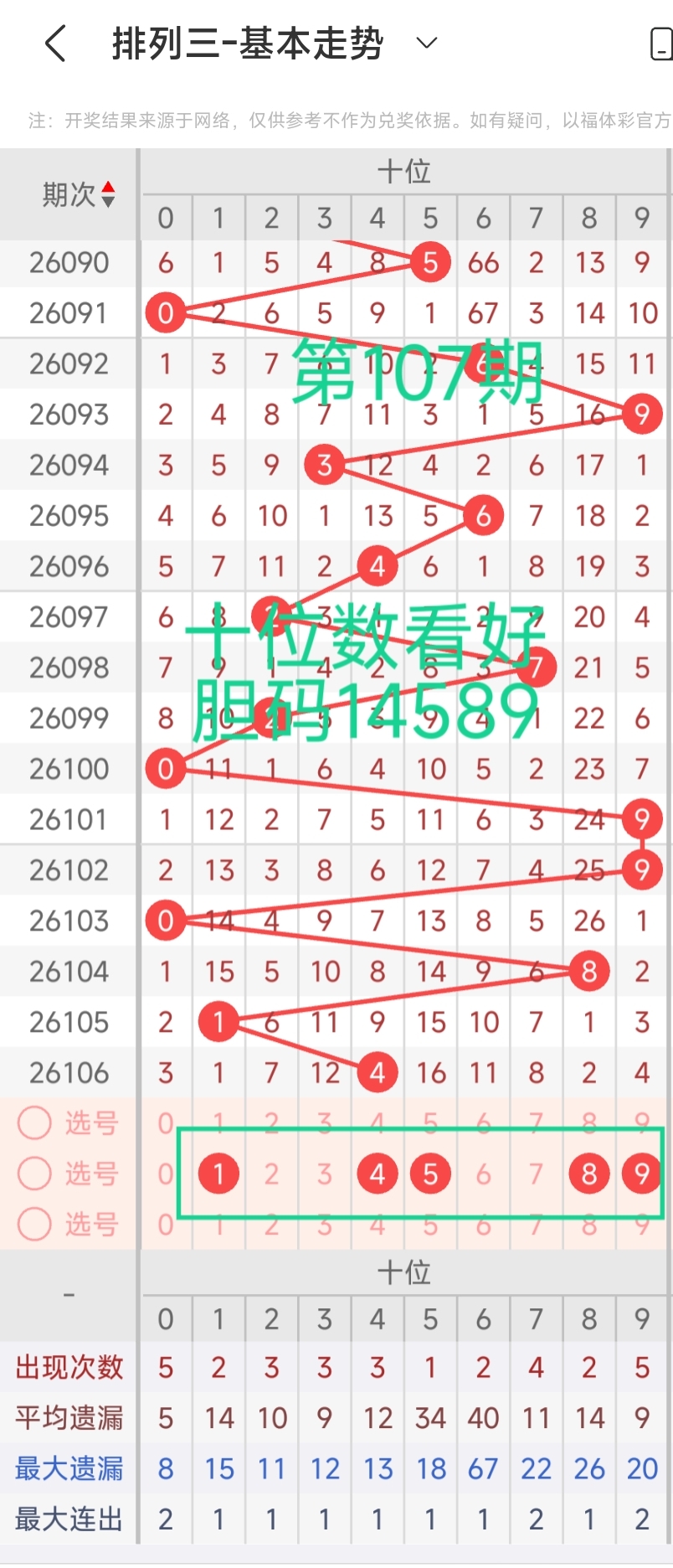
Task: Open the 最大遗漏 statistics row label
Action: point(67,1467)
